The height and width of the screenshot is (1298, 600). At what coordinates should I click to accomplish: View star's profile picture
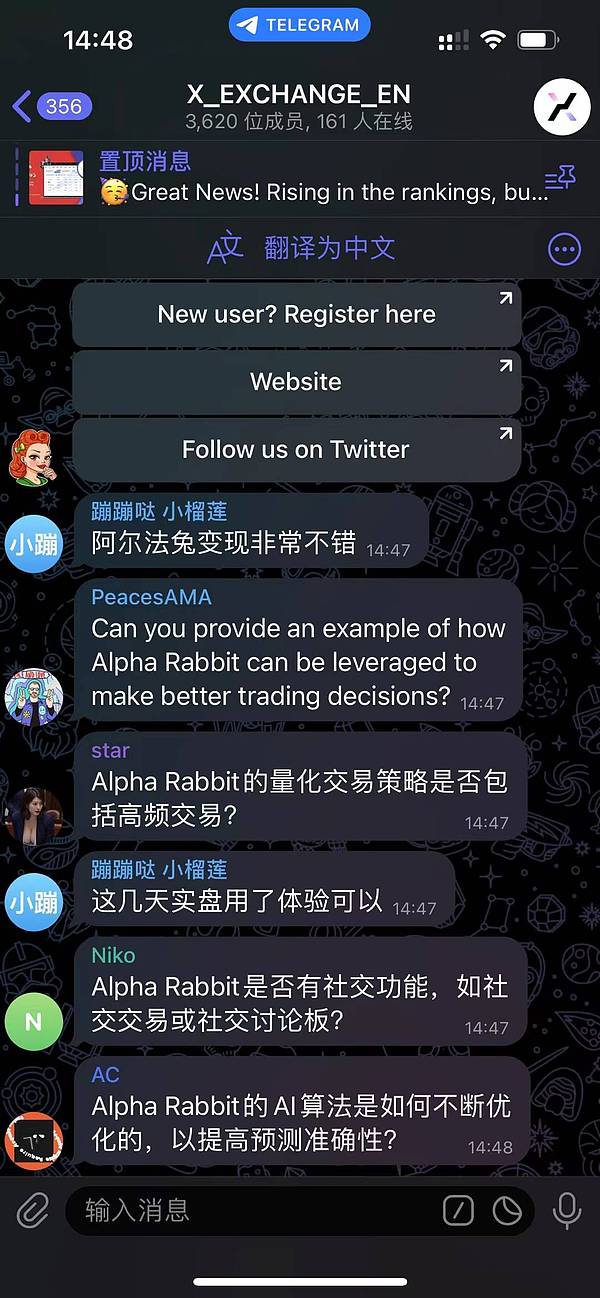point(34,814)
